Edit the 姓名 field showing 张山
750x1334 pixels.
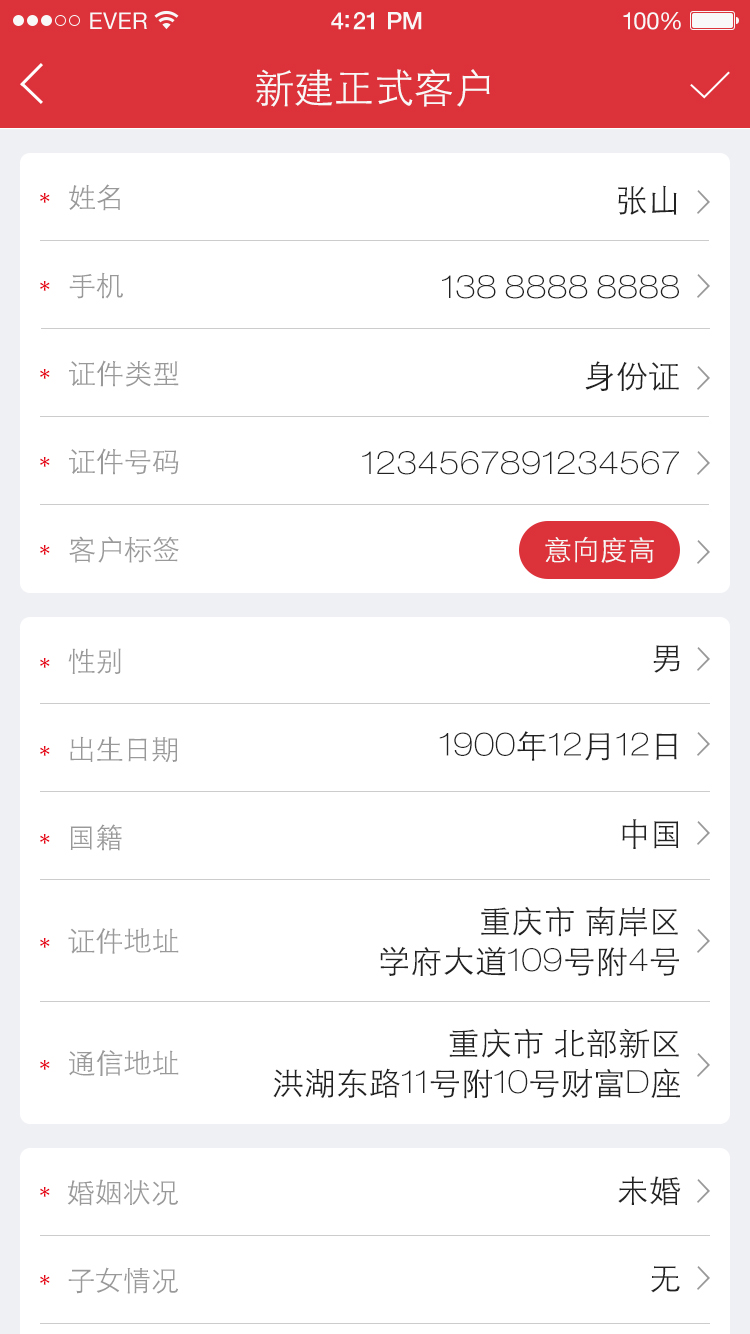tap(375, 200)
